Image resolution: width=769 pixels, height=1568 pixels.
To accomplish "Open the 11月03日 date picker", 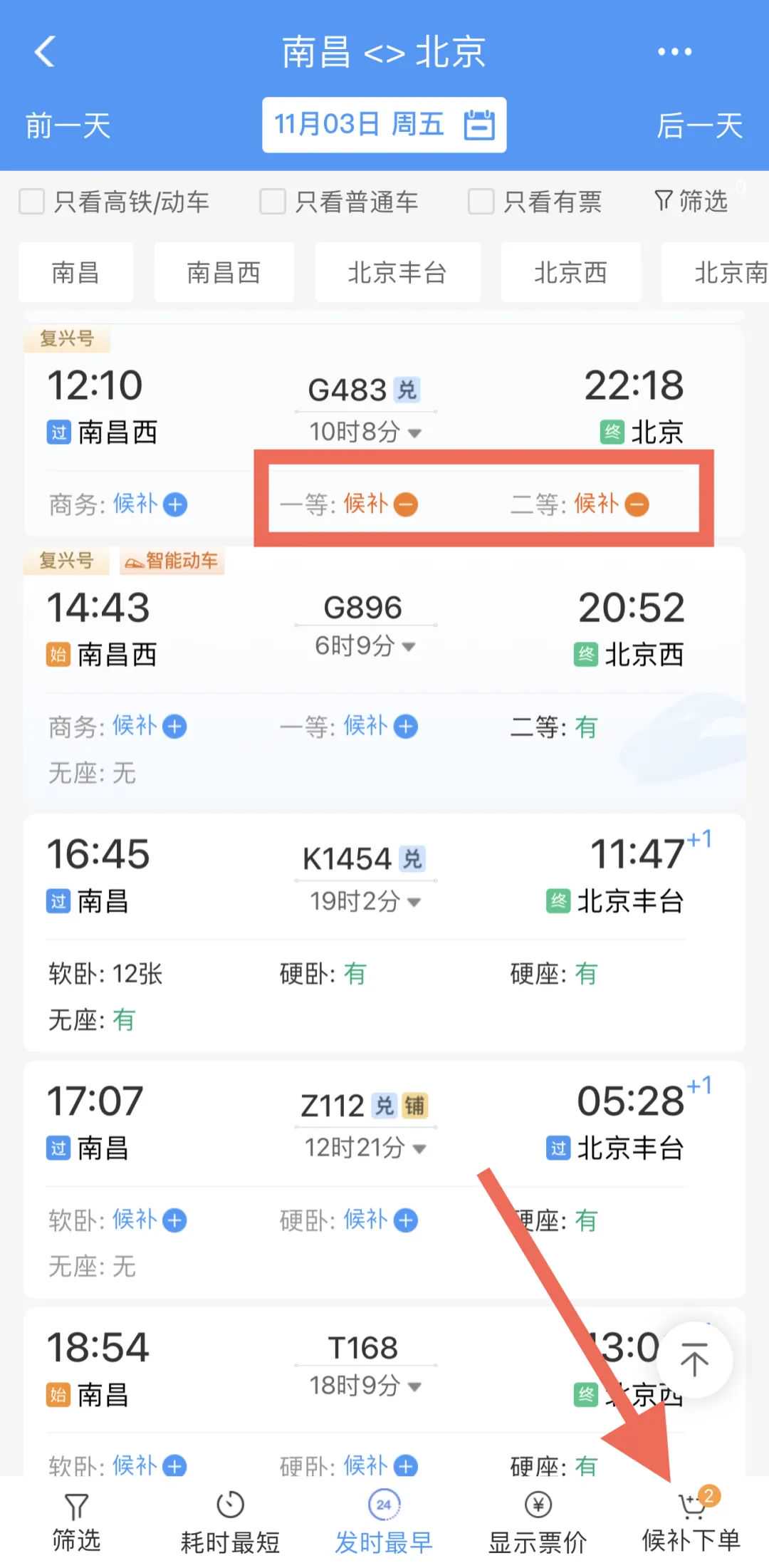I will tap(384, 125).
